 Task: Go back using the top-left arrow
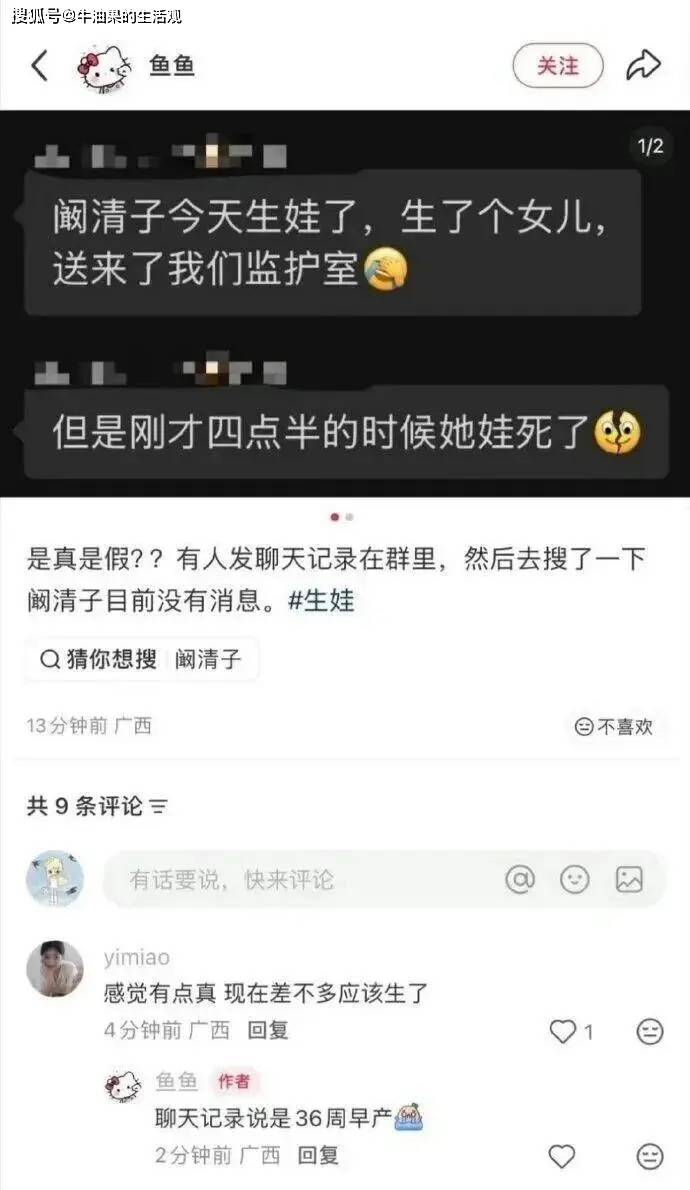coord(39,65)
